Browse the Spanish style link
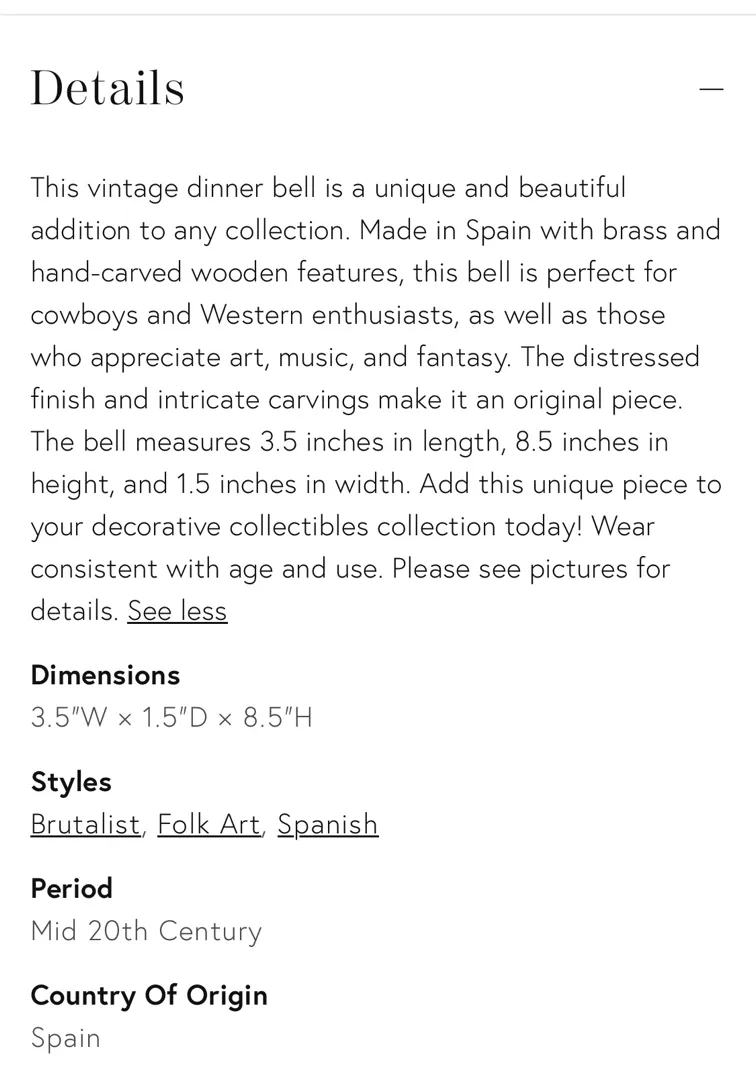The image size is (756, 1080). [x=328, y=824]
